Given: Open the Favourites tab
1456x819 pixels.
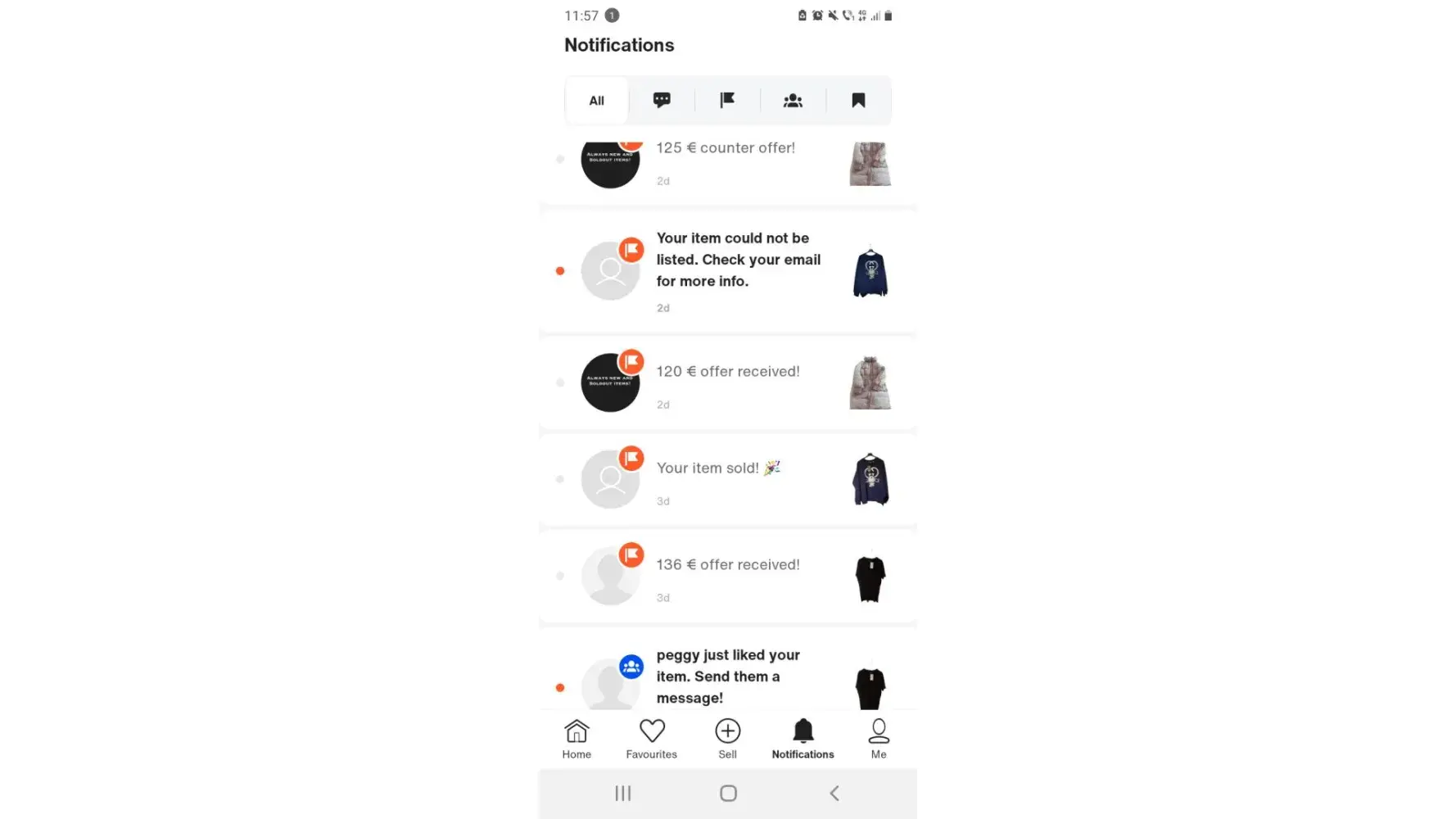Looking at the screenshot, I should pos(652,739).
